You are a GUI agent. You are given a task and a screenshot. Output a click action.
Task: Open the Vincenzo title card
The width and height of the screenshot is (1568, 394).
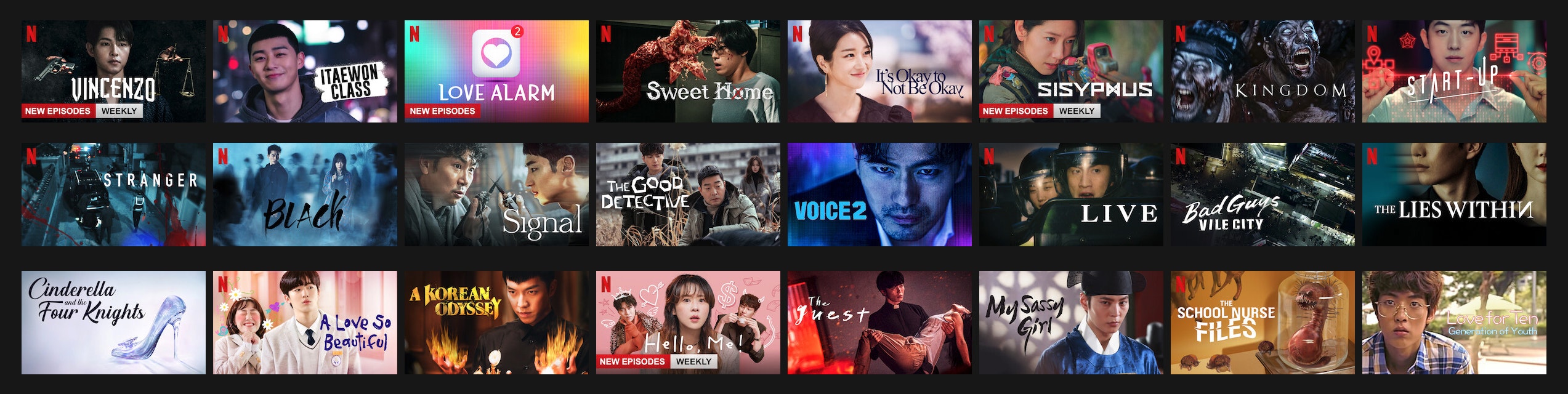tap(113, 71)
